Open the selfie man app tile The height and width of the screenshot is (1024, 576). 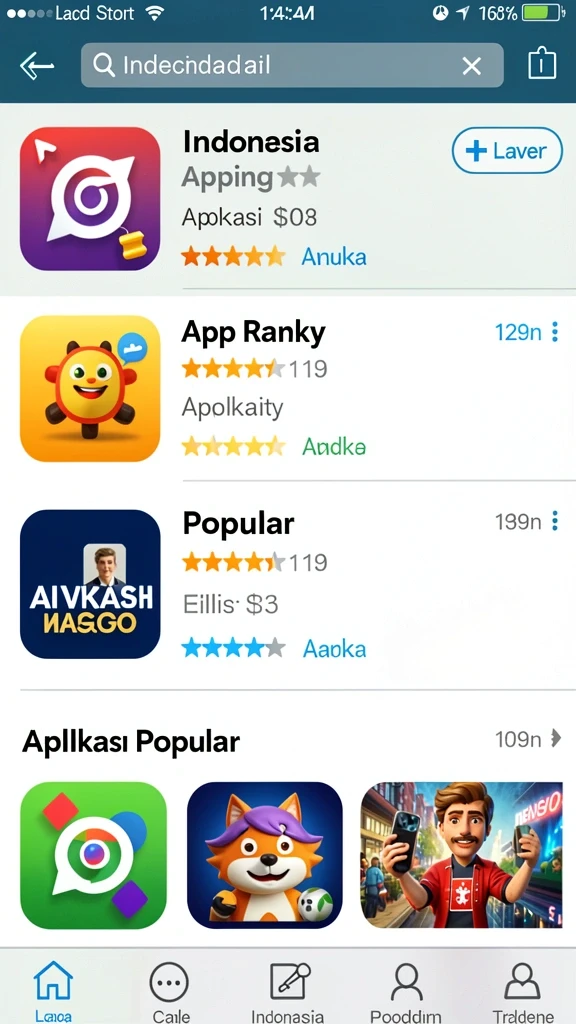(x=461, y=855)
